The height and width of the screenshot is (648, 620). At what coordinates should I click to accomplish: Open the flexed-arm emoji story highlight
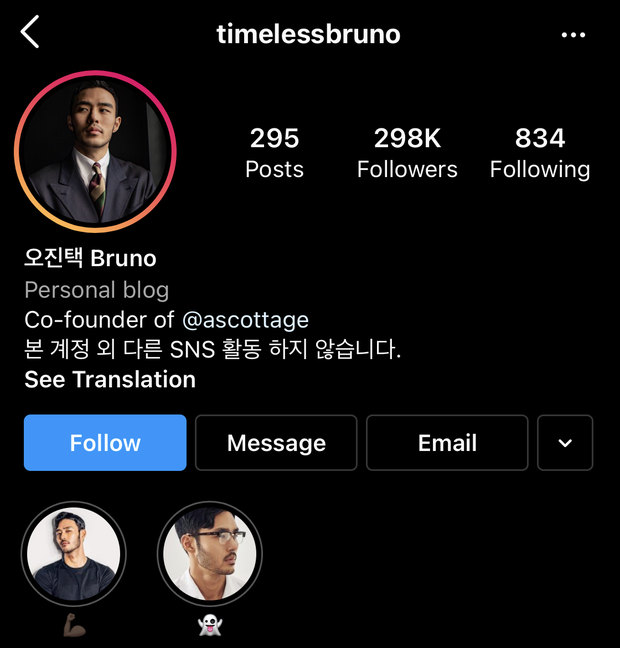pyautogui.click(x=74, y=554)
